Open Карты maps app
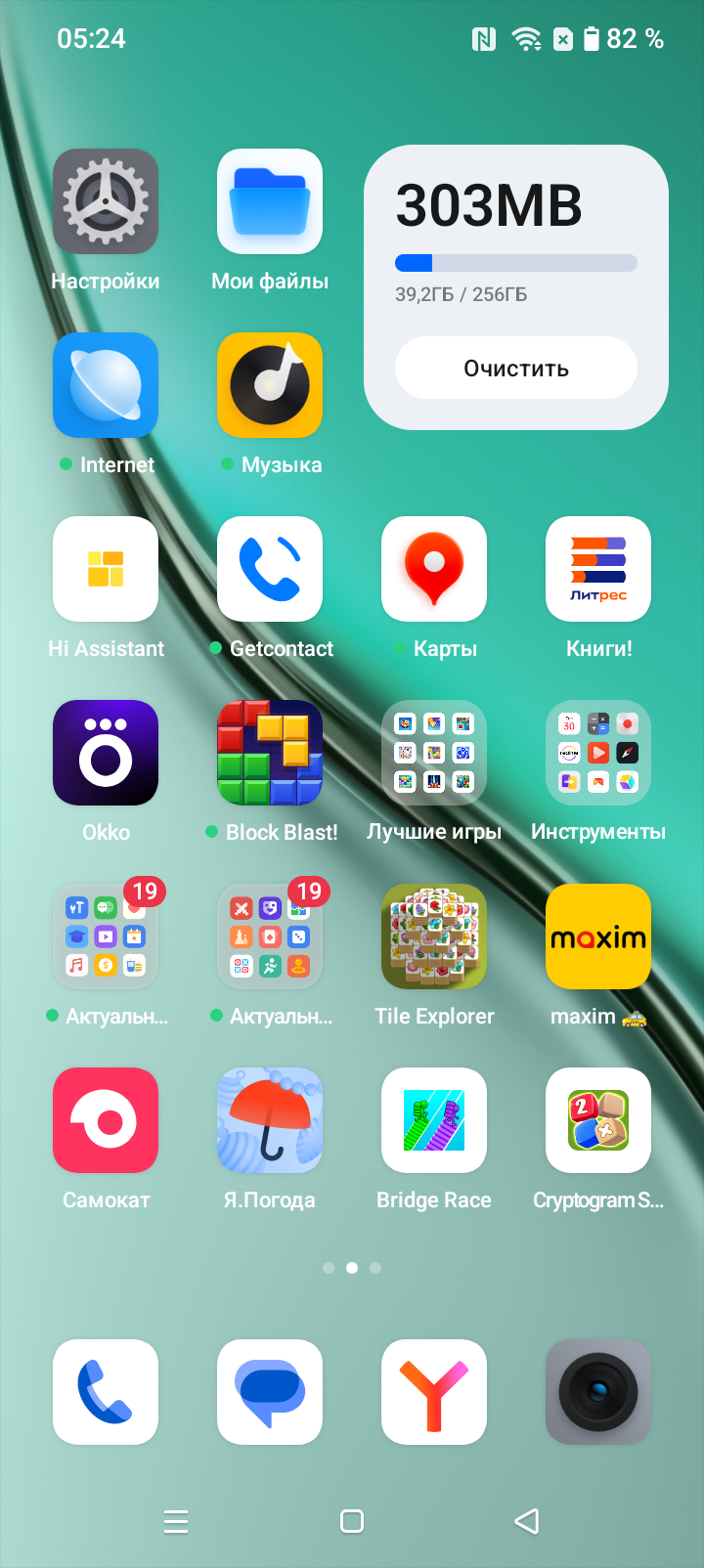The height and width of the screenshot is (1568, 704). 434,569
